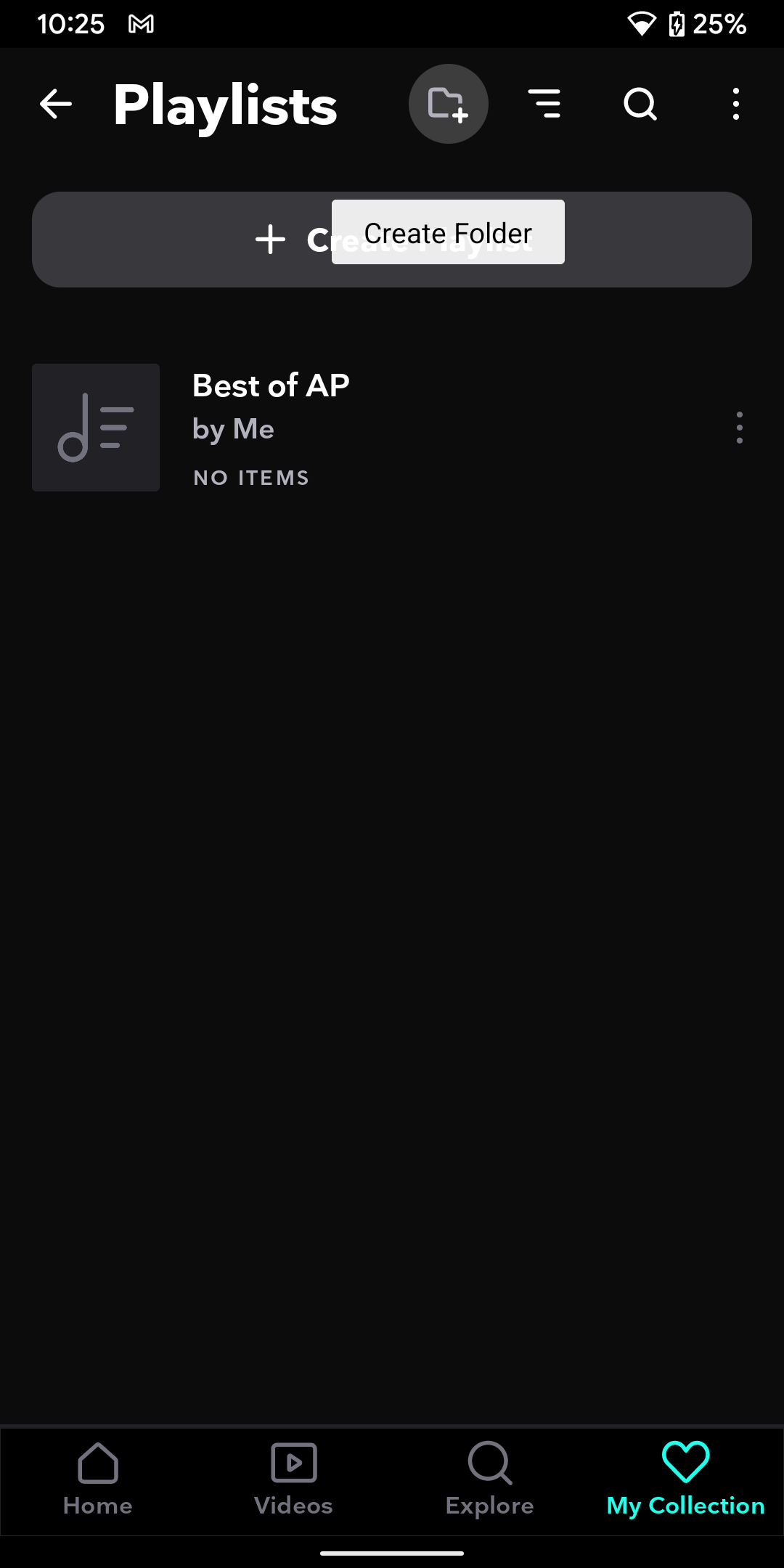Screen dimensions: 784x1568
Task: Tap the back arrow next to Playlists
Action: (55, 104)
